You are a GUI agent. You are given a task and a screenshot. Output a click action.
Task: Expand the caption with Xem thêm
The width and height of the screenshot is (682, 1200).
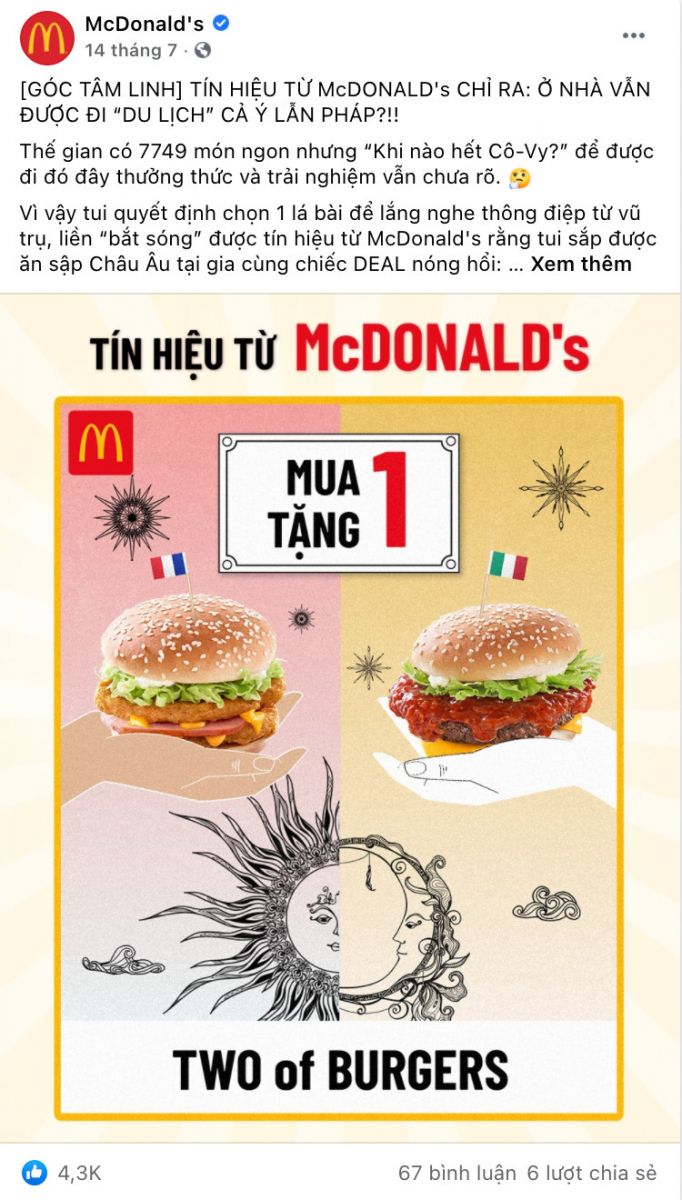click(580, 264)
